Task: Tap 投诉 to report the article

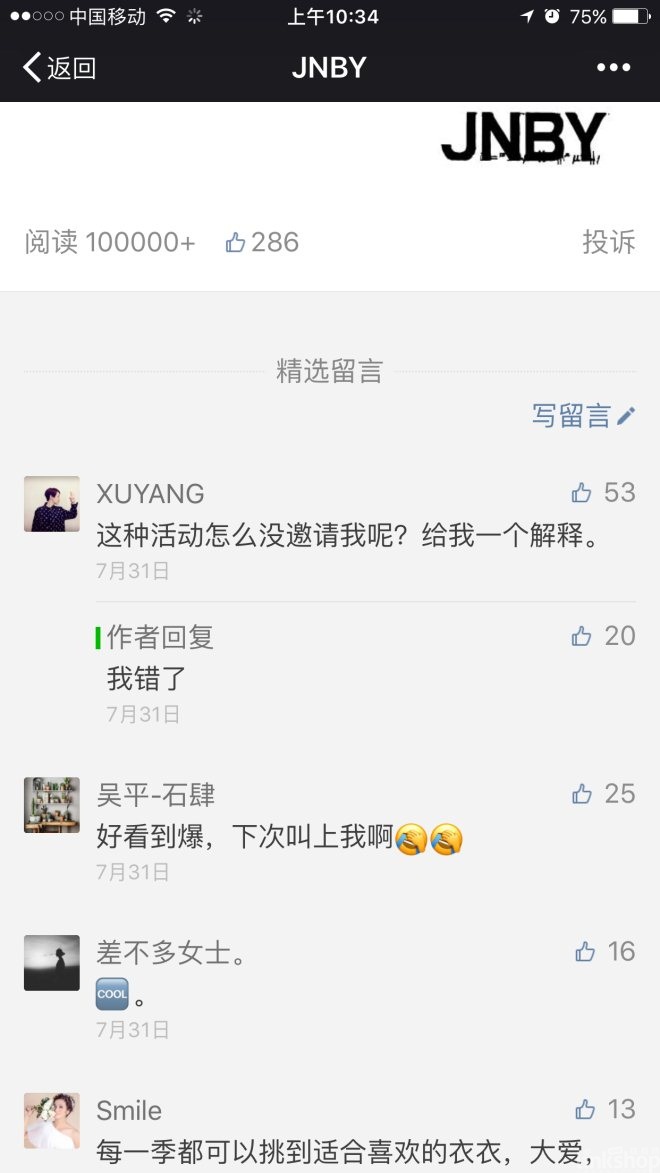Action: (x=608, y=242)
